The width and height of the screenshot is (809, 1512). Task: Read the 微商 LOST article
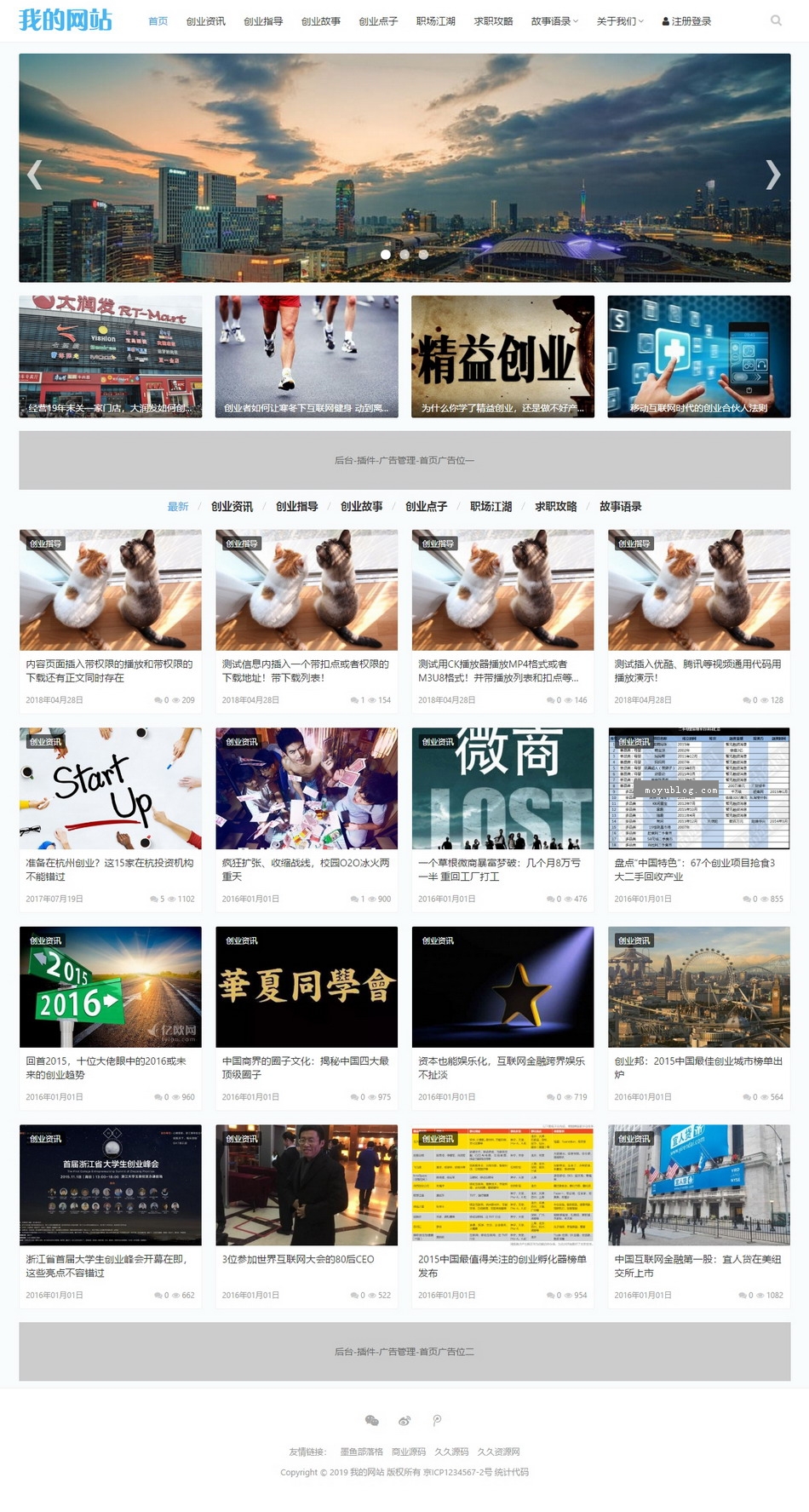point(502,789)
